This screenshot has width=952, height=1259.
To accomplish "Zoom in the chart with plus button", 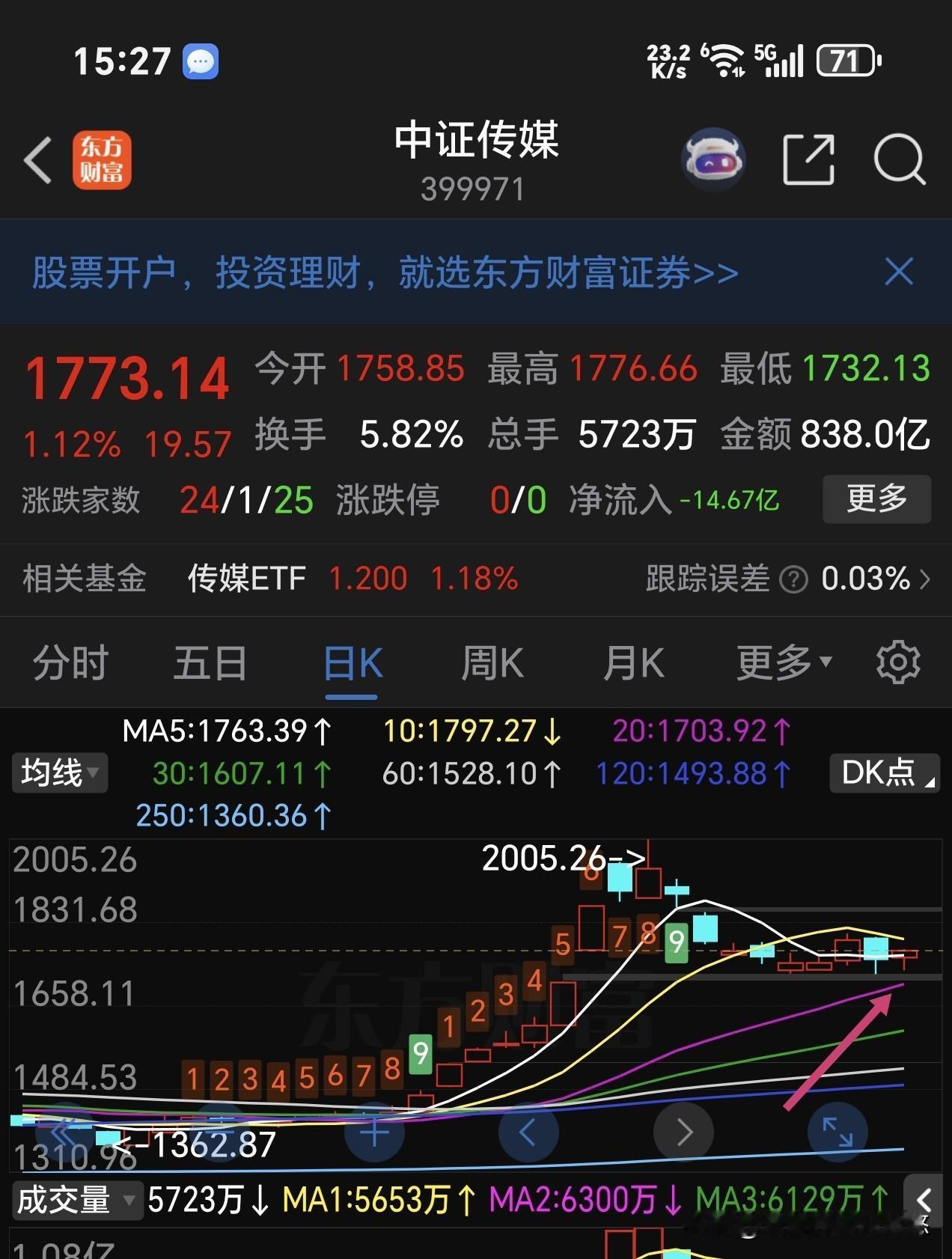I will tap(374, 1133).
